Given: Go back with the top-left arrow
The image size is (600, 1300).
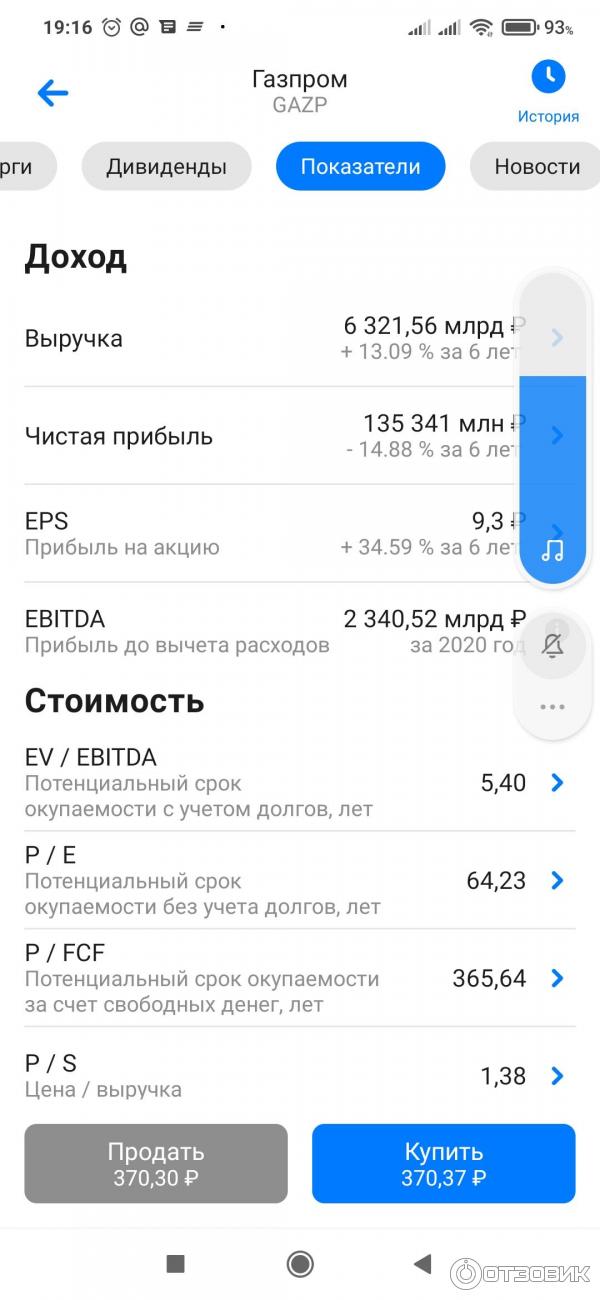Looking at the screenshot, I should tap(52, 94).
